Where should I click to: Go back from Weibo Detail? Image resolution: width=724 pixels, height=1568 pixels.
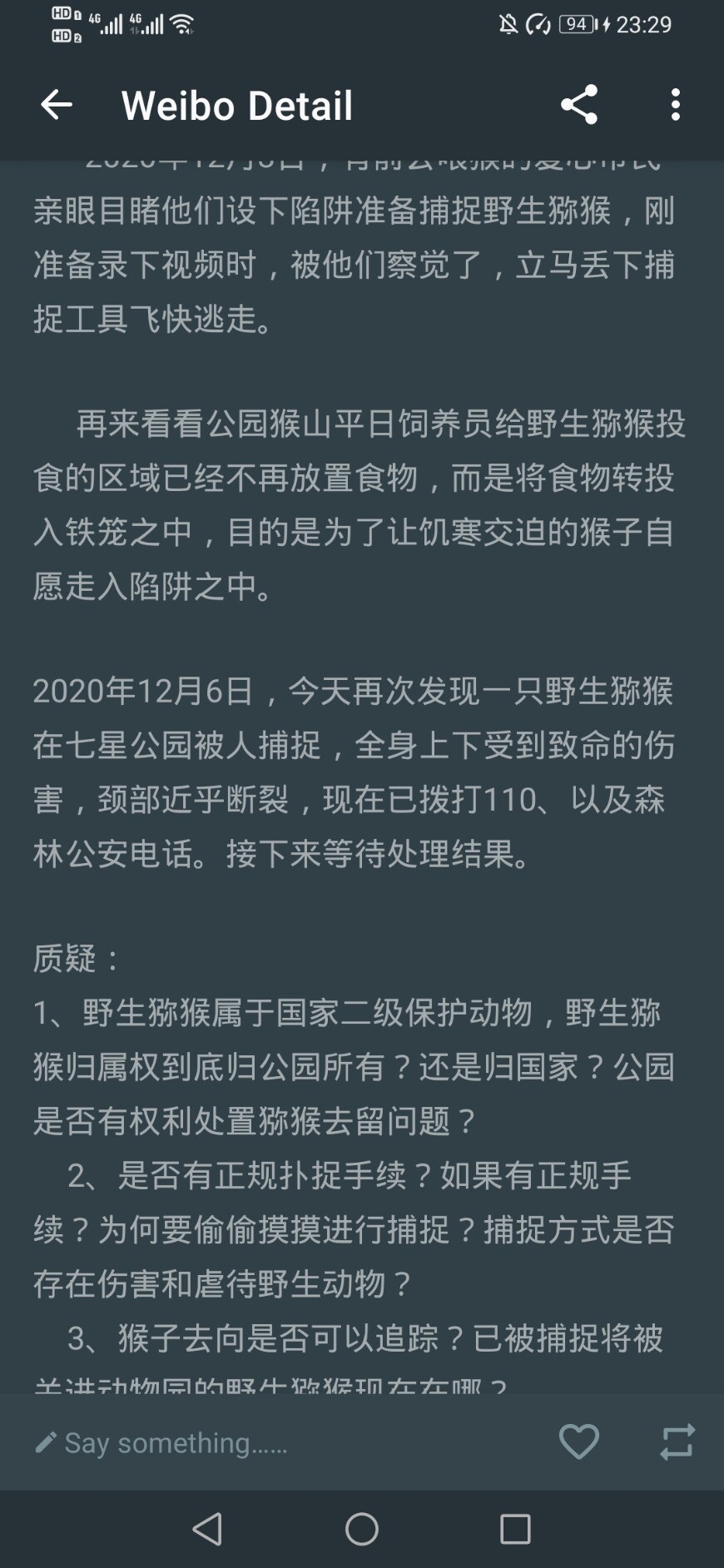tap(57, 105)
